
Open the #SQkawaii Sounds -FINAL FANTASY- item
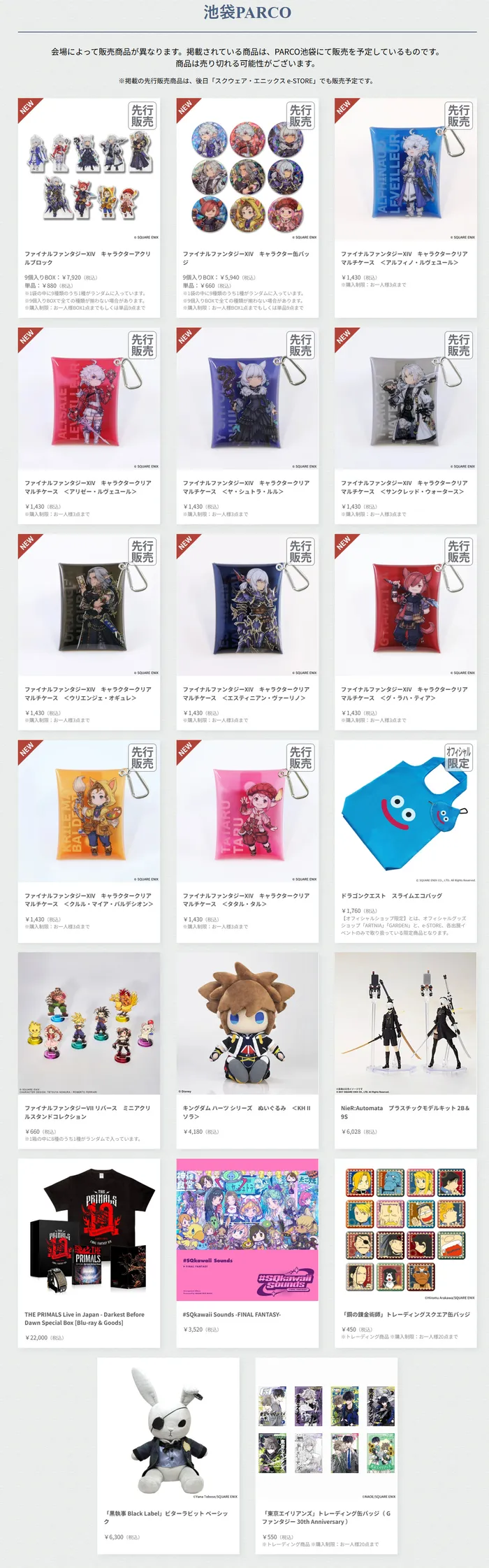(247, 1230)
